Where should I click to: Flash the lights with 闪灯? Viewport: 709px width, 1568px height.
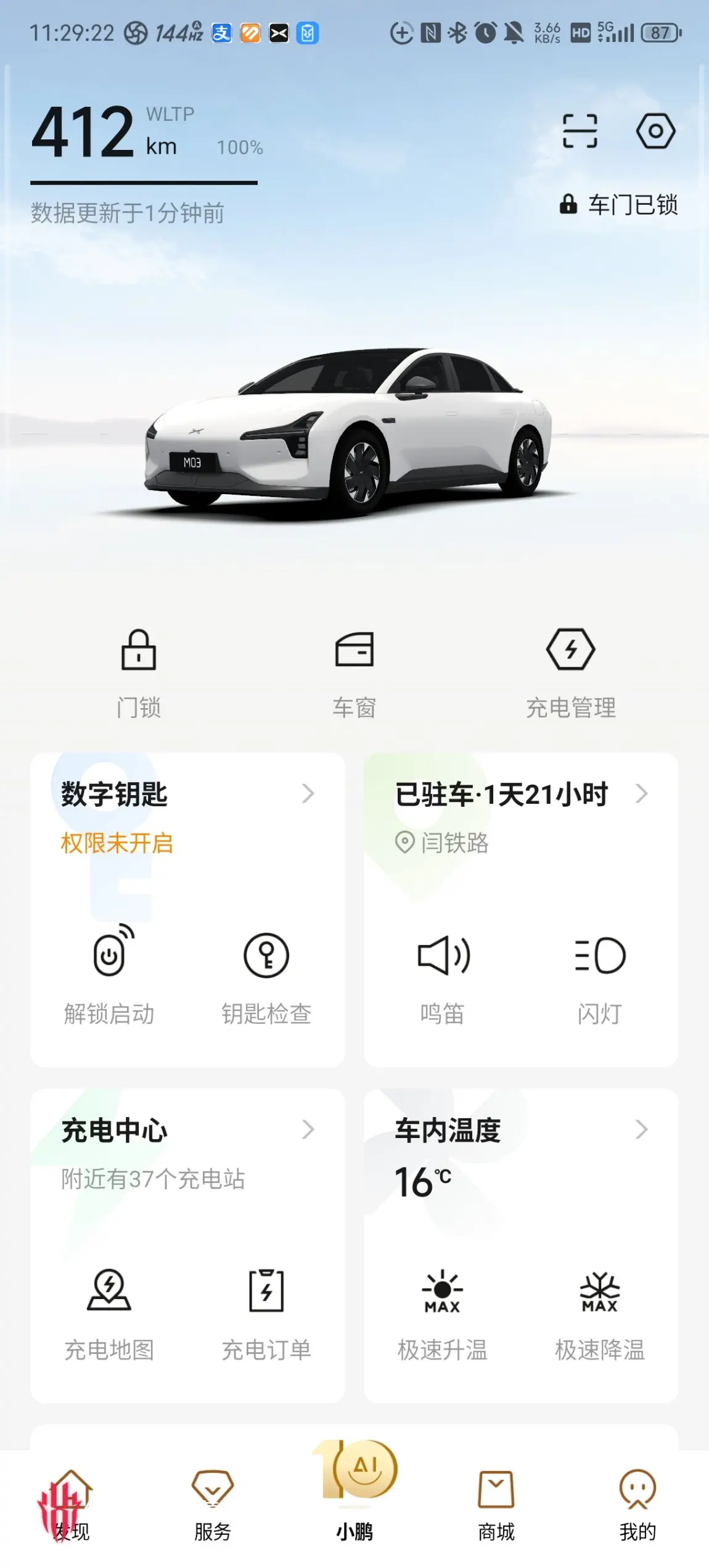point(600,976)
